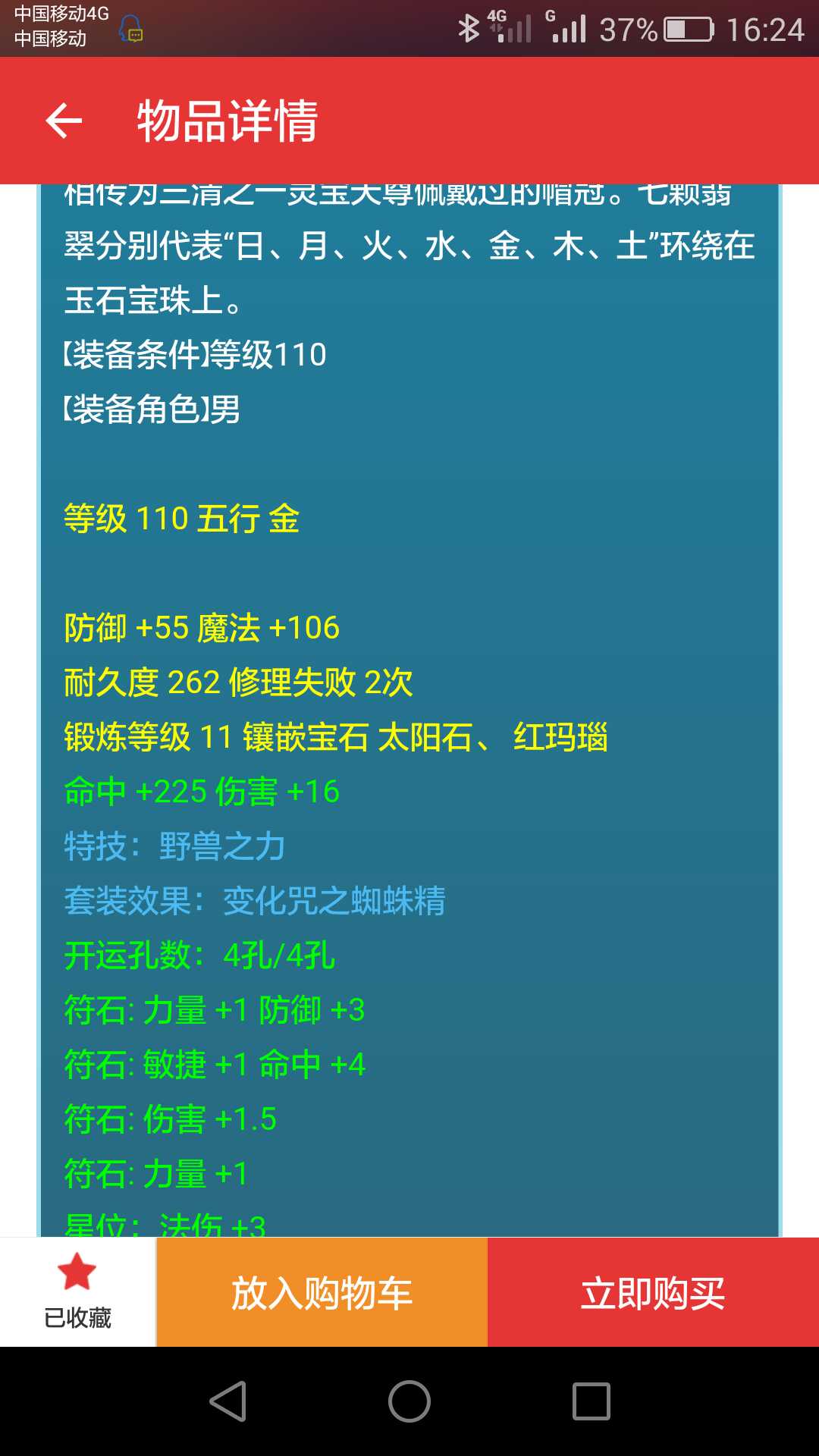Screen dimensions: 819x1456
Task: Tap the system home button
Action: click(x=409, y=1401)
